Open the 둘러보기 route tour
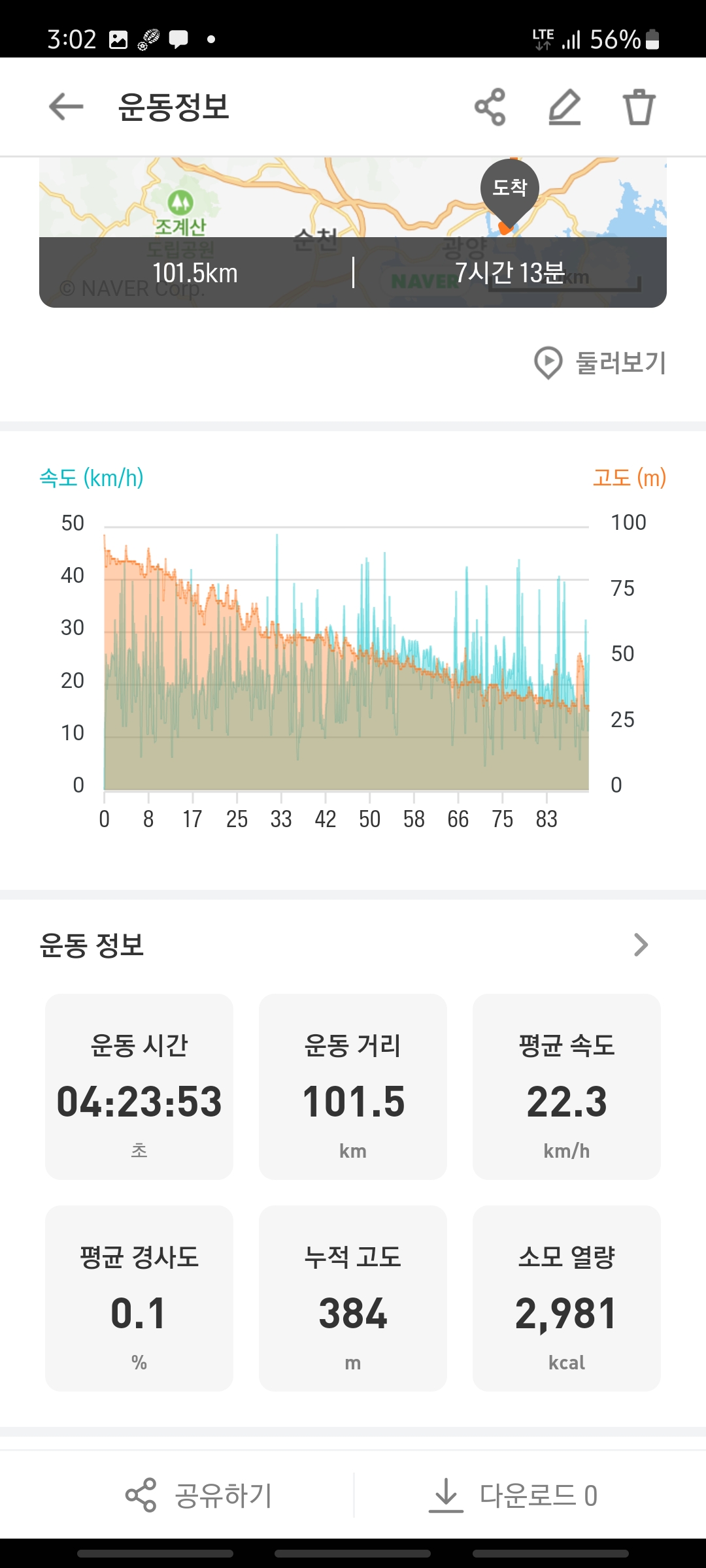Viewport: 706px width, 1568px height. (601, 363)
